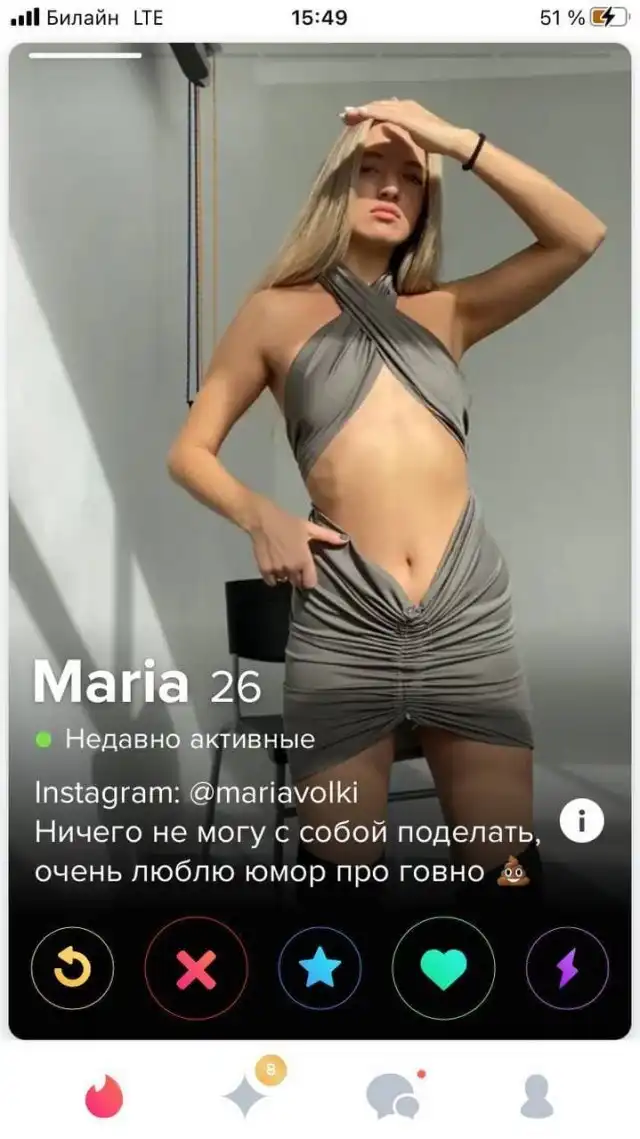Image resolution: width=640 pixels, height=1139 pixels.
Task: Send Maria a Super Like star
Action: 320,968
